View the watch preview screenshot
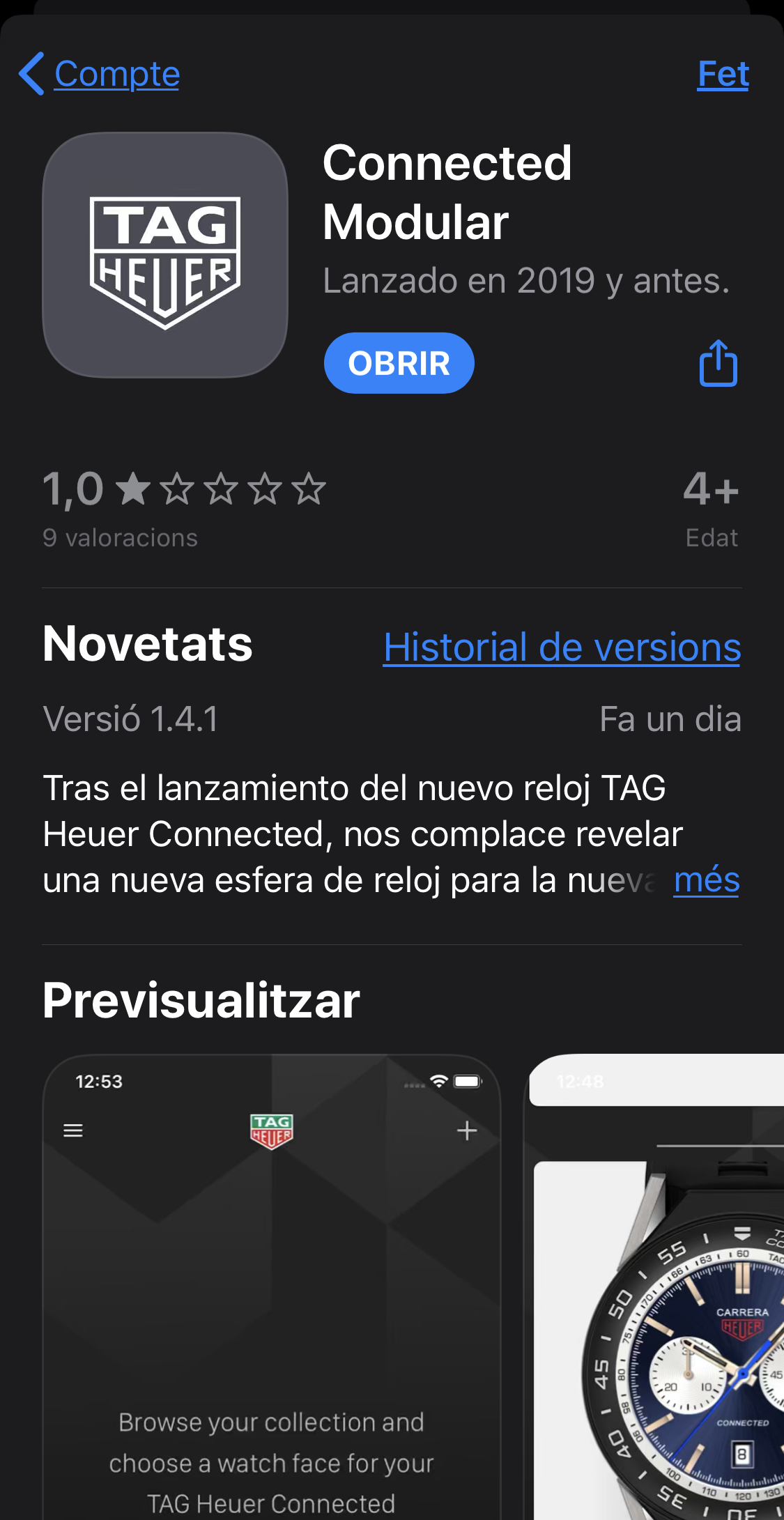This screenshot has width=784, height=1520. click(x=655, y=1282)
